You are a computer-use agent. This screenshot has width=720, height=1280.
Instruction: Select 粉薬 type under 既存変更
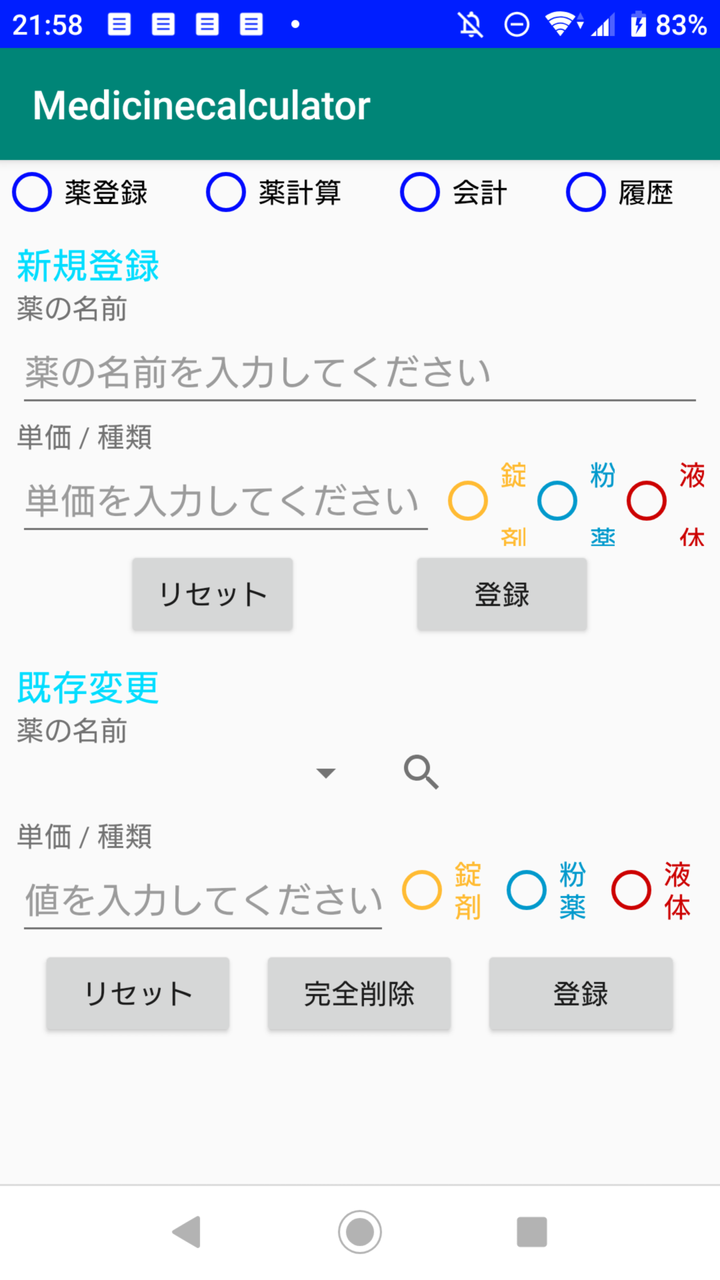click(x=527, y=890)
